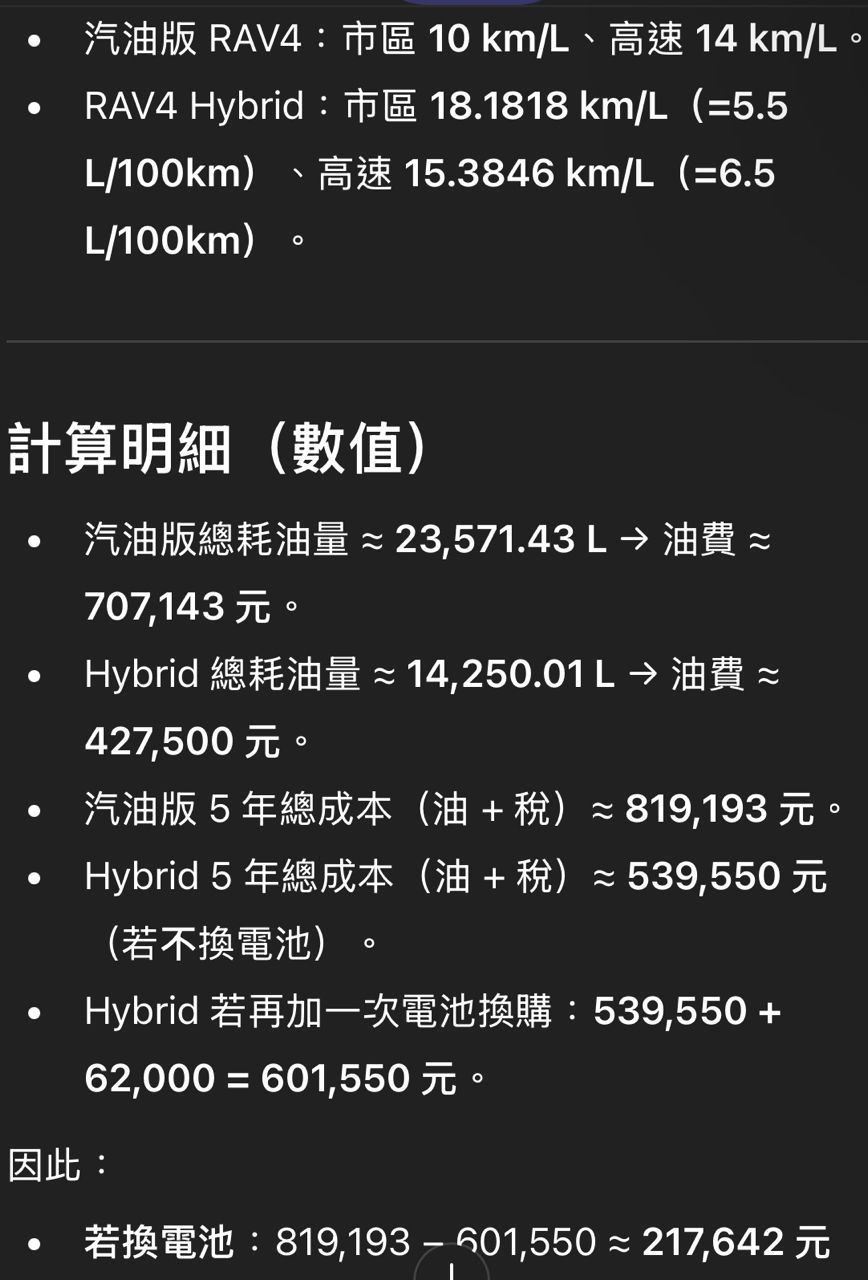Jump to the bottom with the down-arrow button

[451, 1267]
